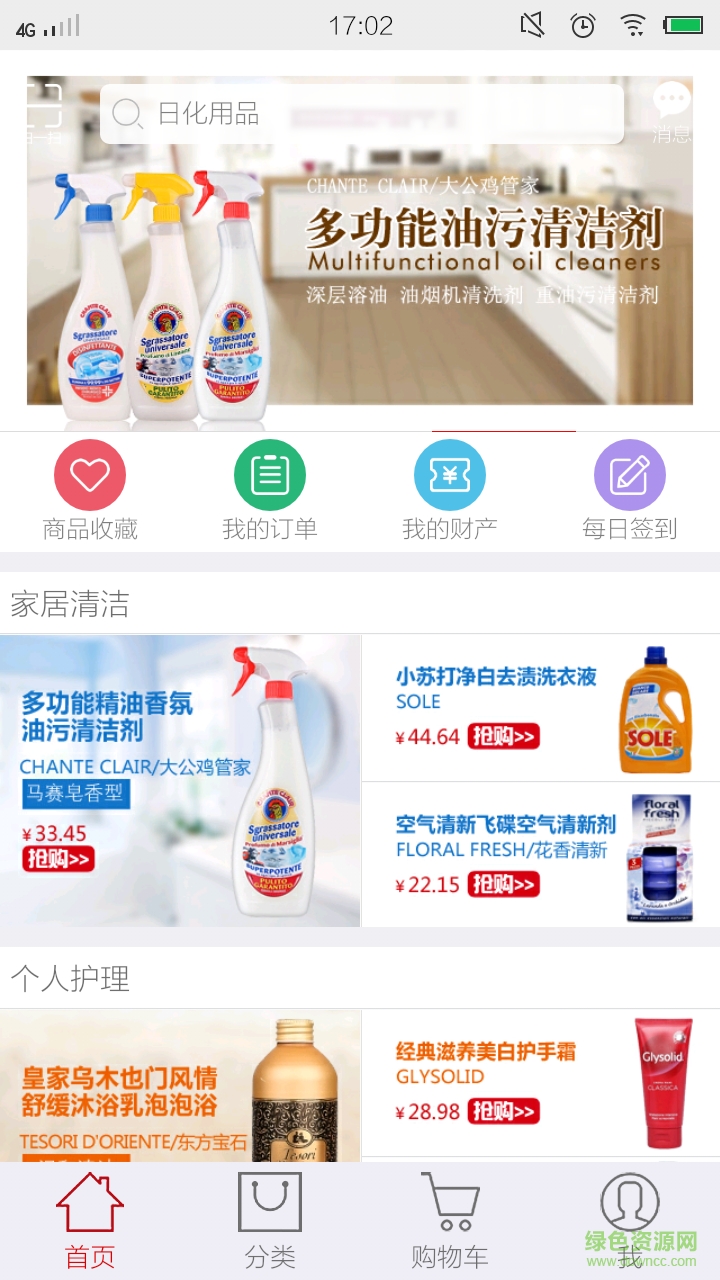
Task: Tap the search magnifier icon
Action: [128, 114]
